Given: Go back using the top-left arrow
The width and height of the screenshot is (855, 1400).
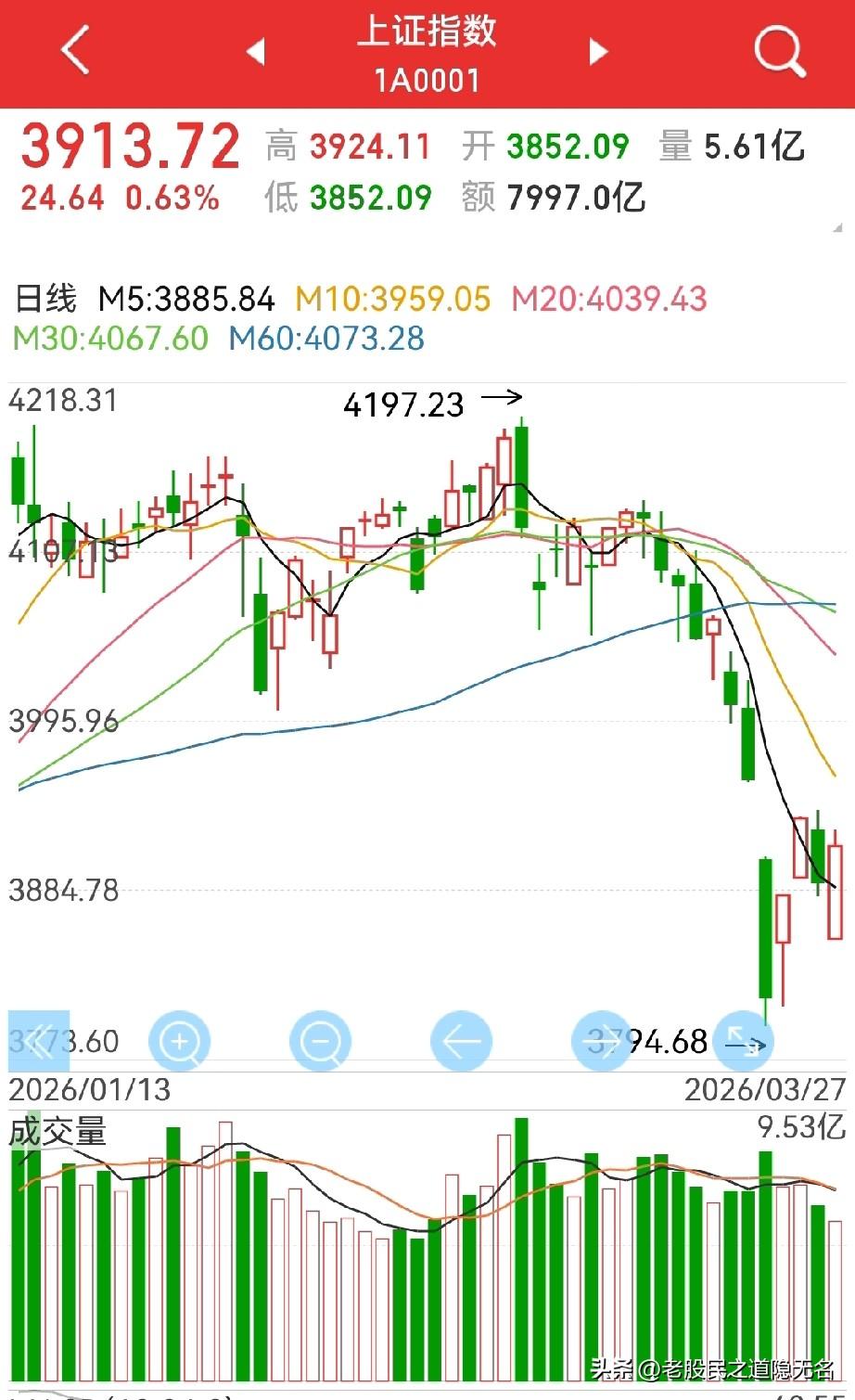Looking at the screenshot, I should pyautogui.click(x=76, y=50).
